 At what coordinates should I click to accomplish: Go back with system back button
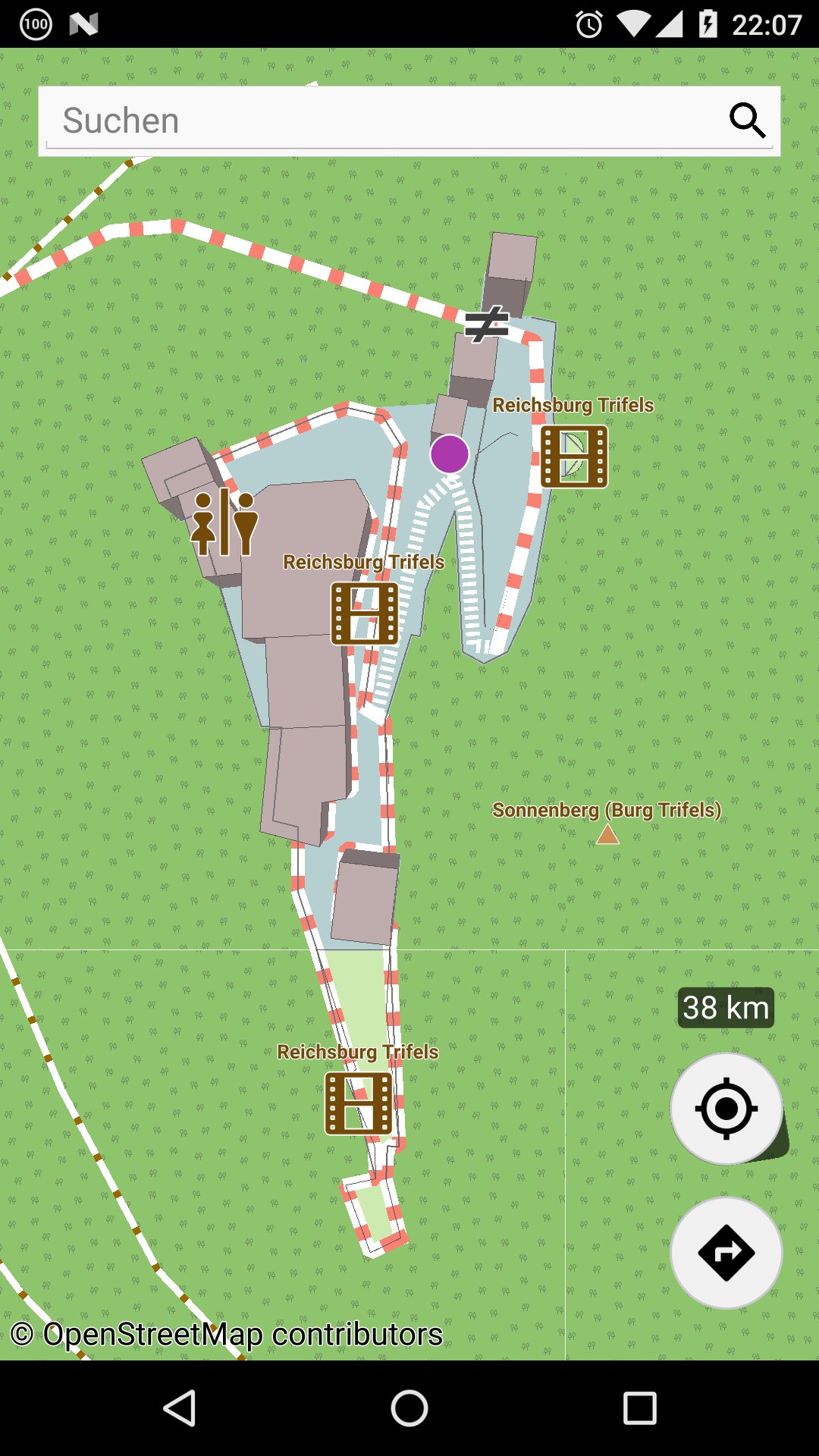tap(180, 1408)
